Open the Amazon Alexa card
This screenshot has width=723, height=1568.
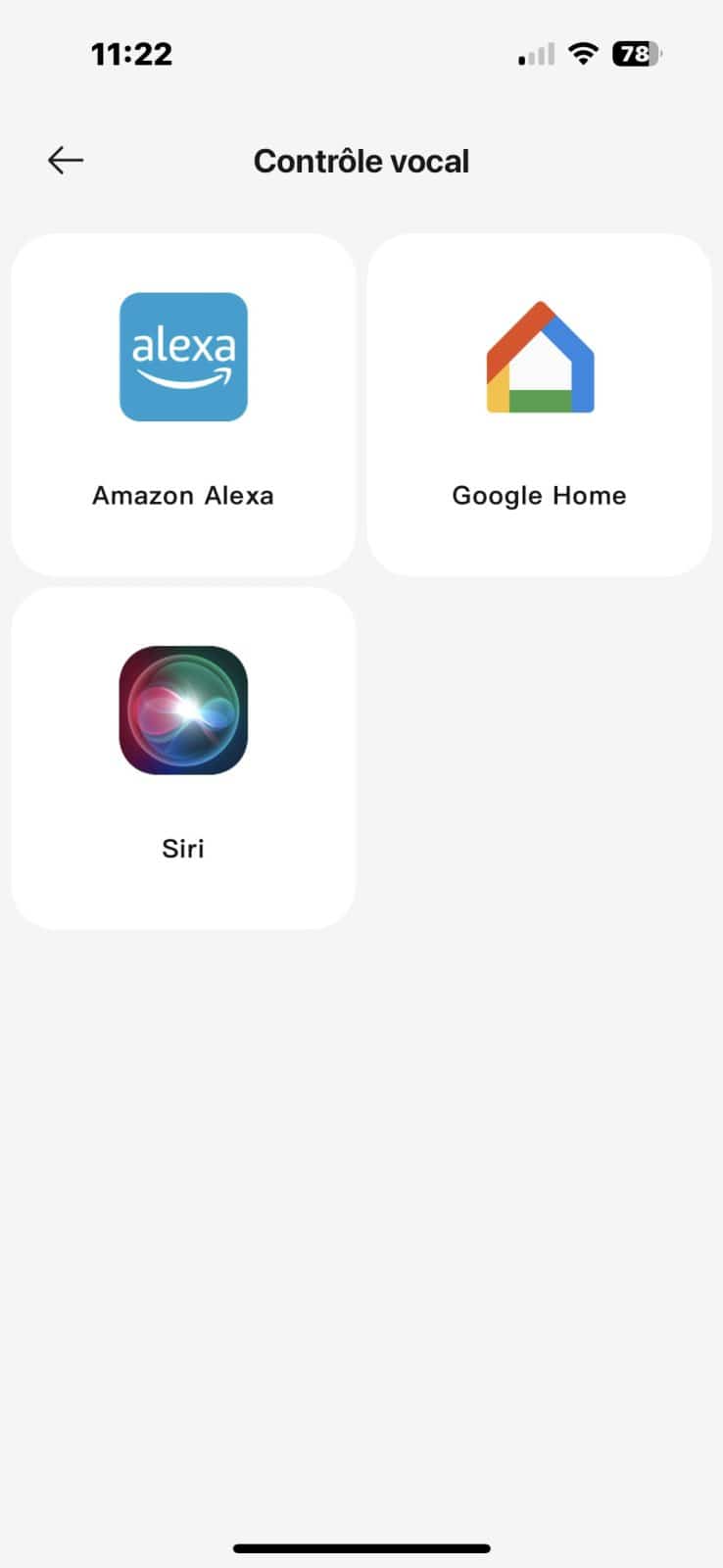tap(183, 404)
